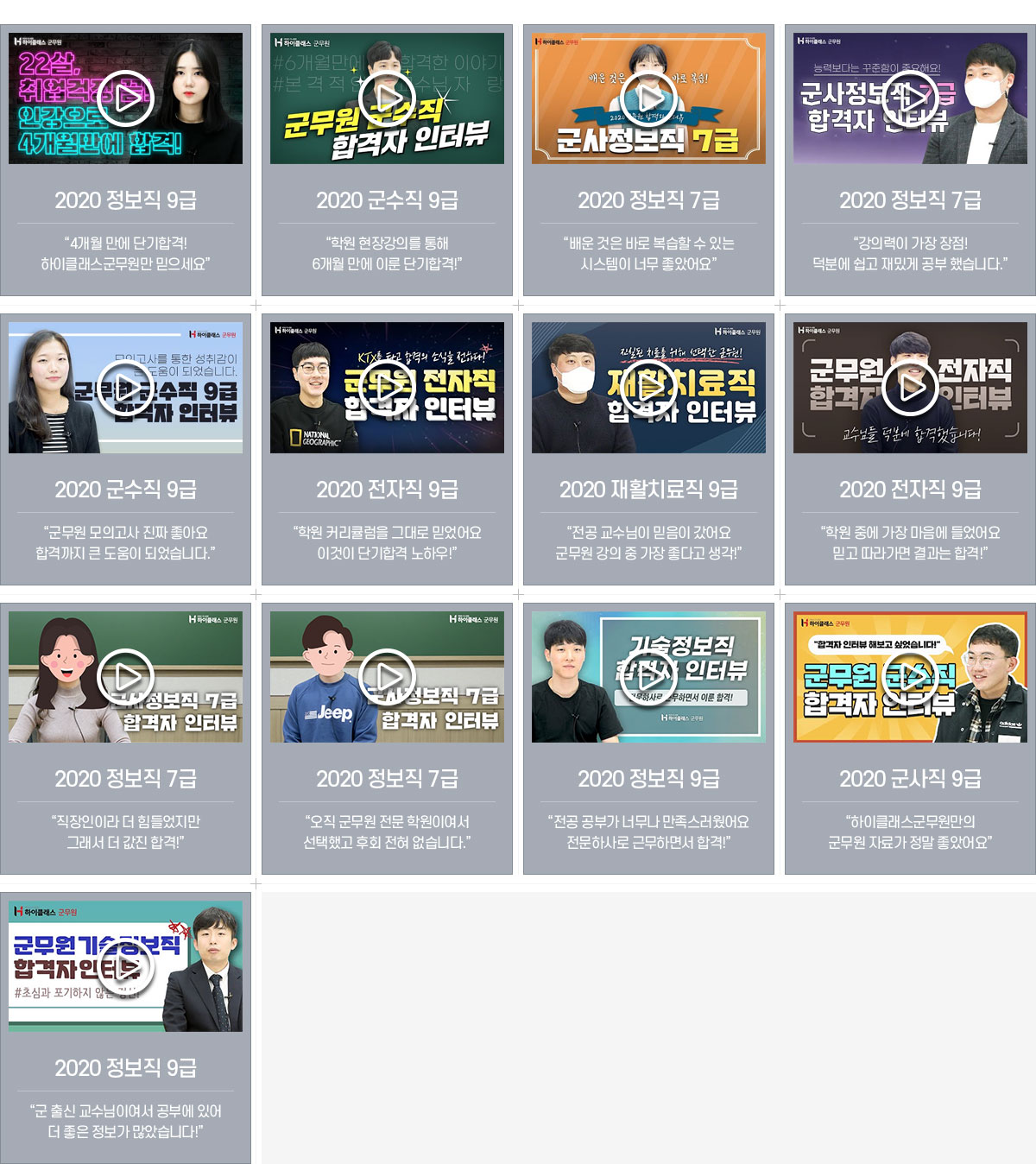The image size is (1036, 1164).
Task: Play the 2020 재활치료직 9급 interview
Action: 648,388
